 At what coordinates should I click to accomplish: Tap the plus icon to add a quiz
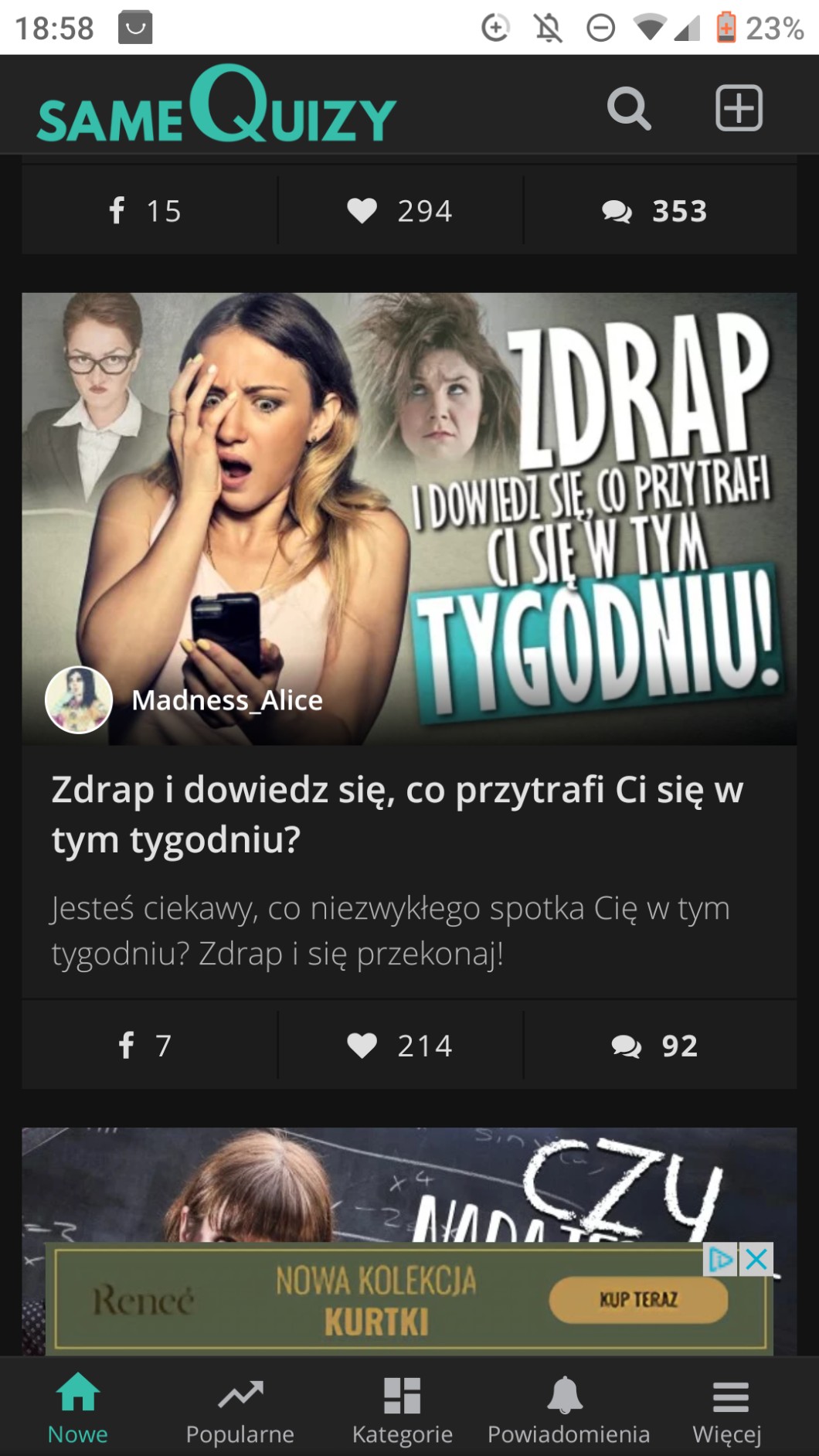pos(739,108)
